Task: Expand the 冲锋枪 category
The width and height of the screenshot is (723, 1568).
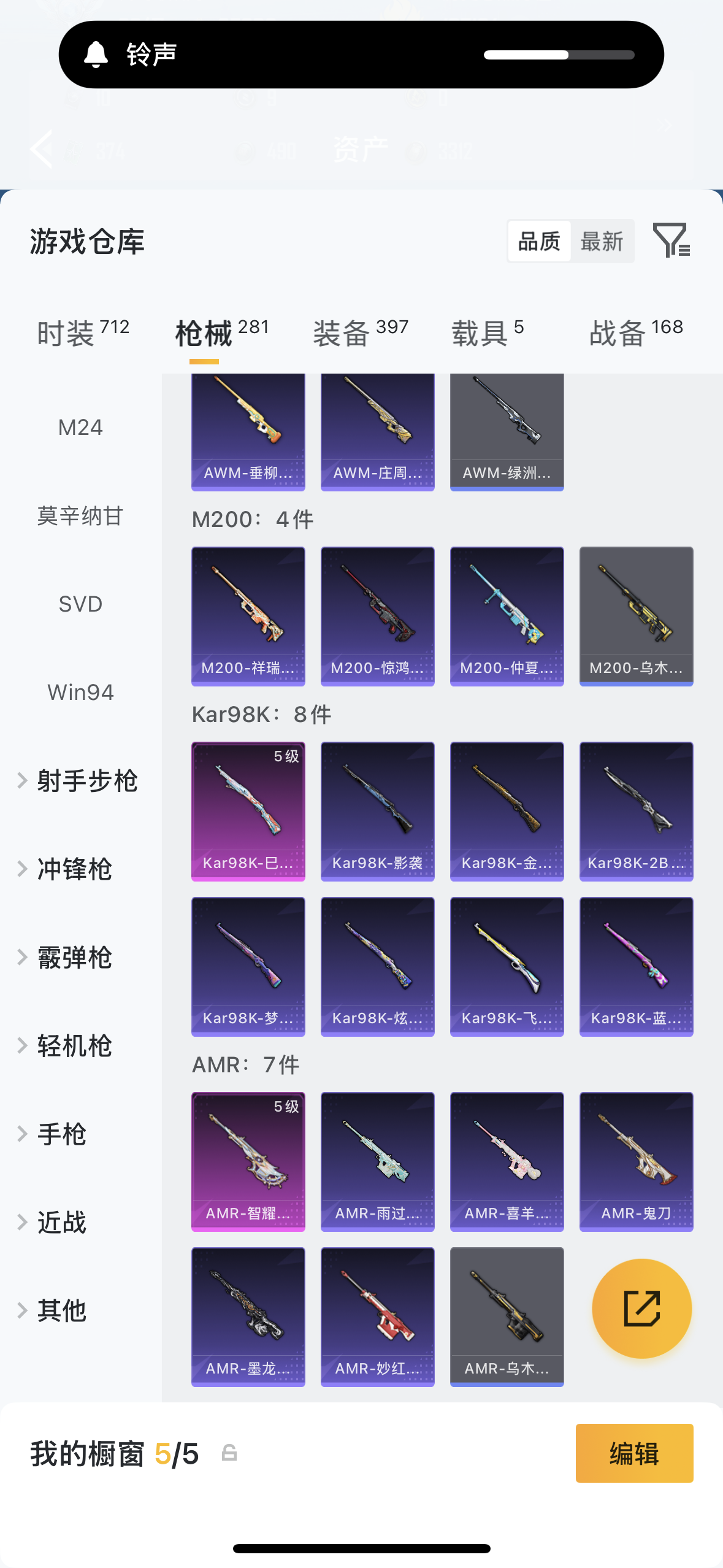Action: (x=74, y=869)
